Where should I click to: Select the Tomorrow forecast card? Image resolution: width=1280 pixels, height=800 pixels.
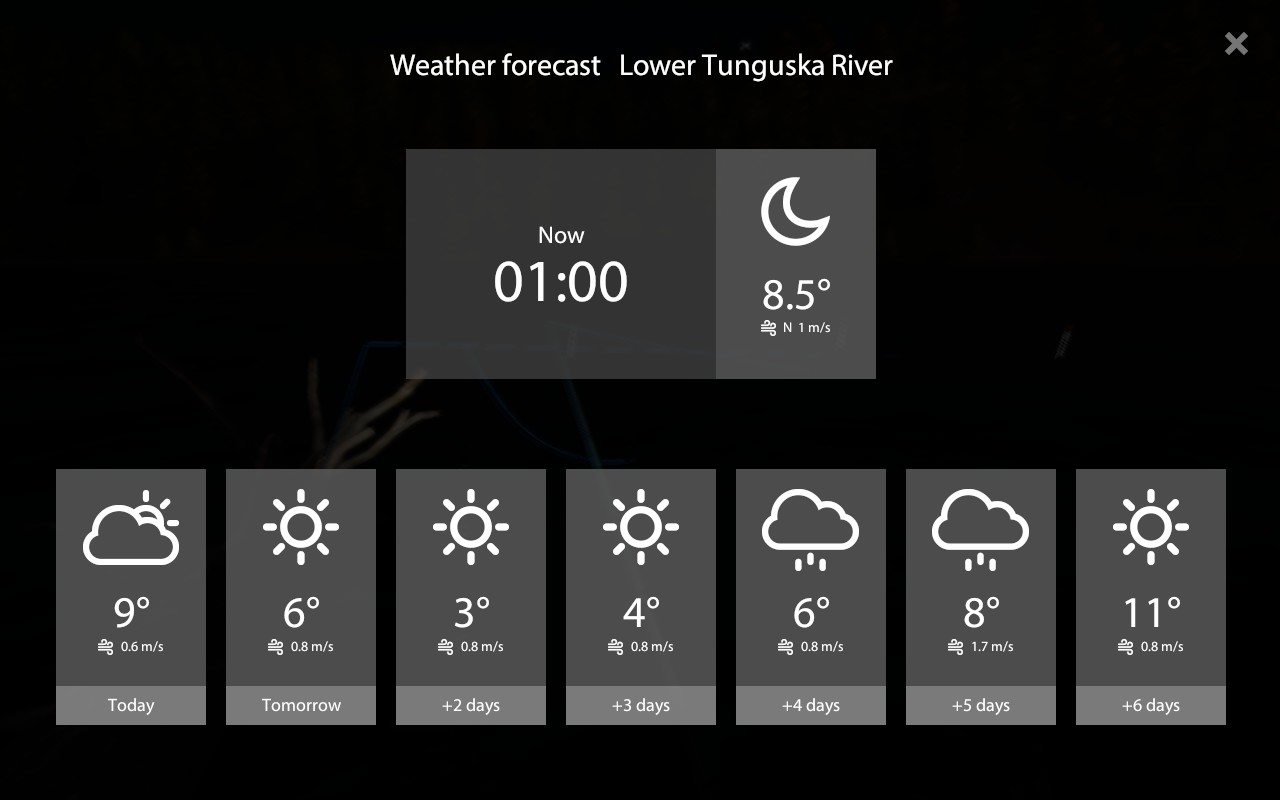pyautogui.click(x=301, y=596)
